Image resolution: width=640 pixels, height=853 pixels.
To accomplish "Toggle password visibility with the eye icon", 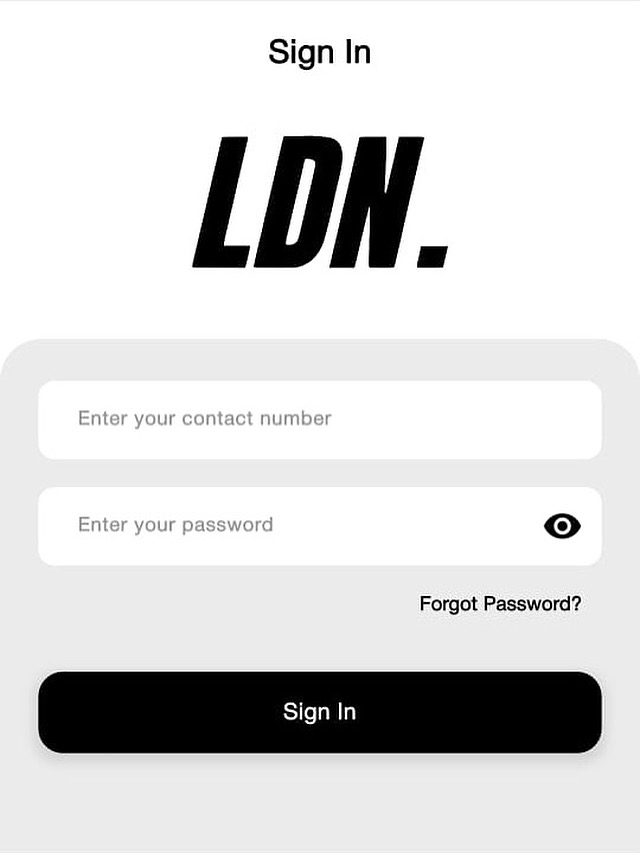I will coord(562,526).
